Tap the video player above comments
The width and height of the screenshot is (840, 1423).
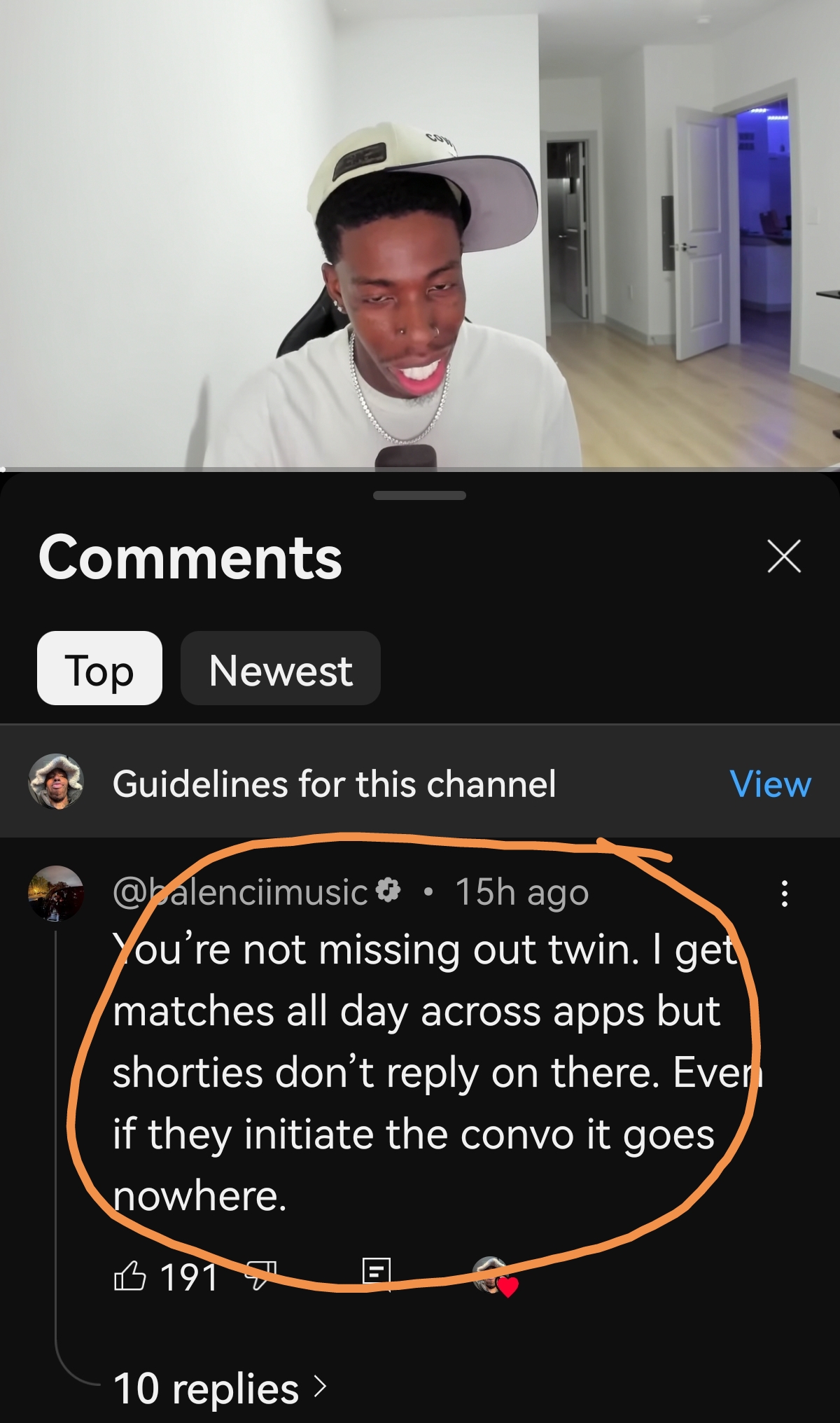tap(420, 234)
